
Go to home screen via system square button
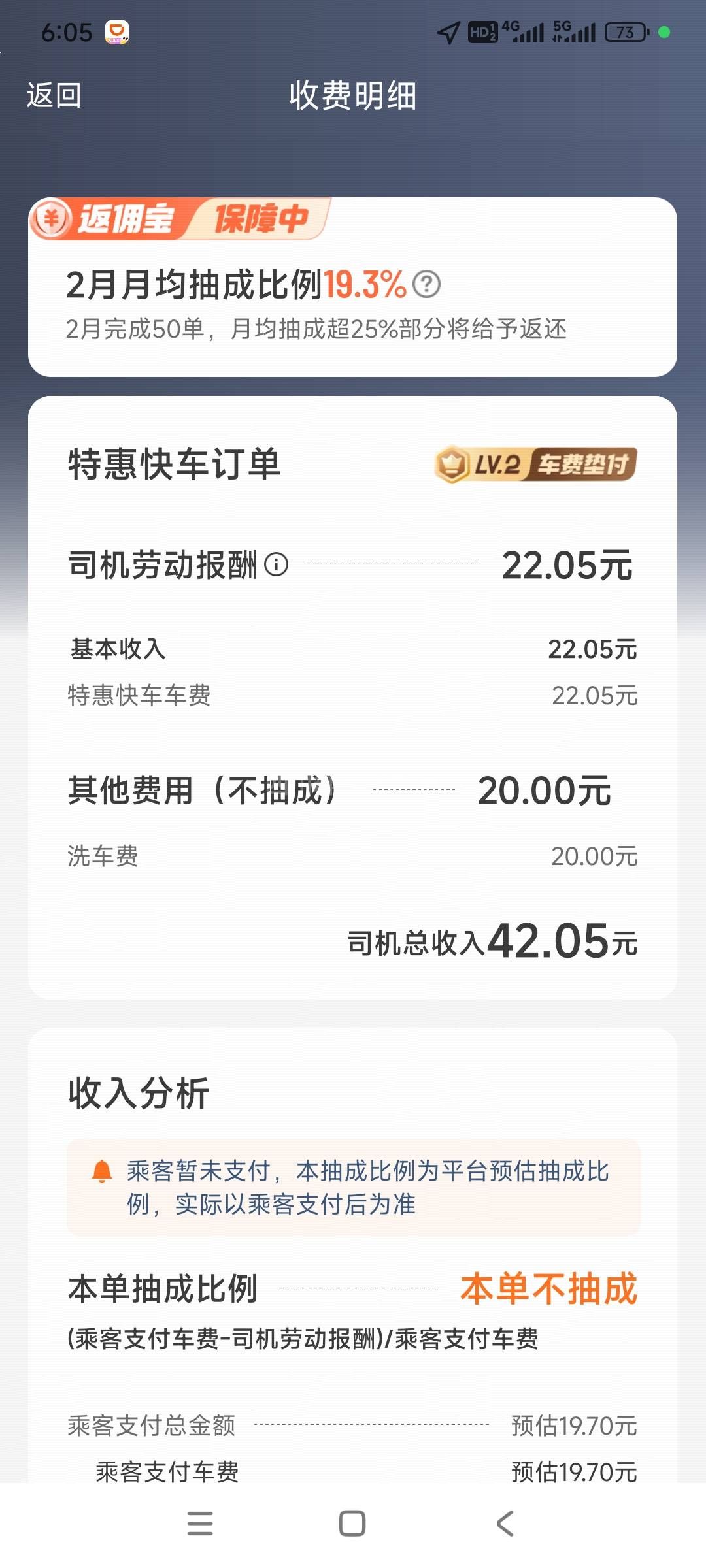coord(352,1524)
